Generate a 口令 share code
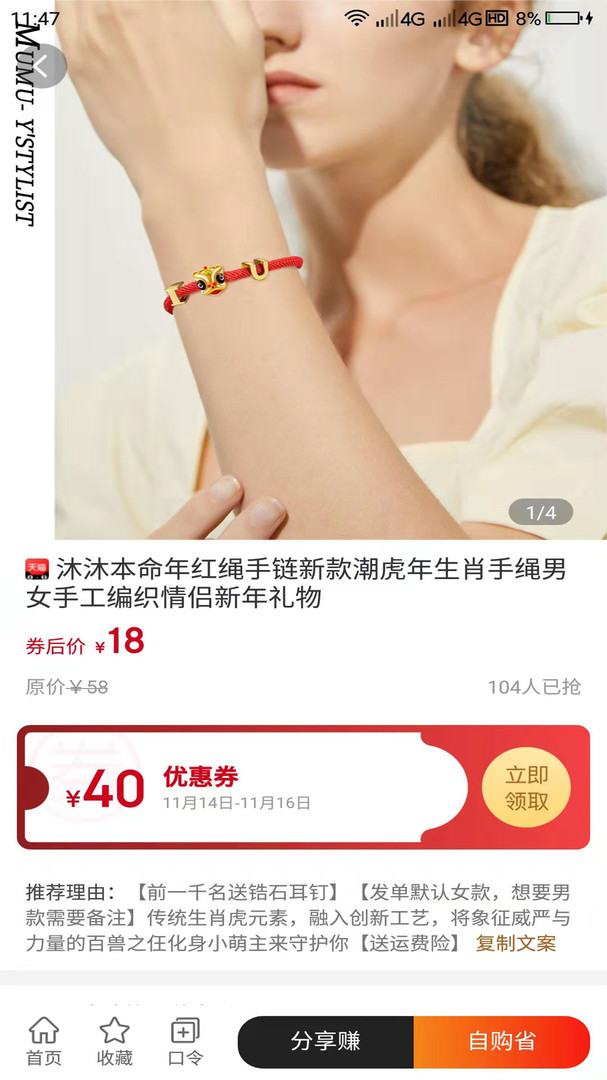Image resolution: width=607 pixels, height=1080 pixels. 185,1042
